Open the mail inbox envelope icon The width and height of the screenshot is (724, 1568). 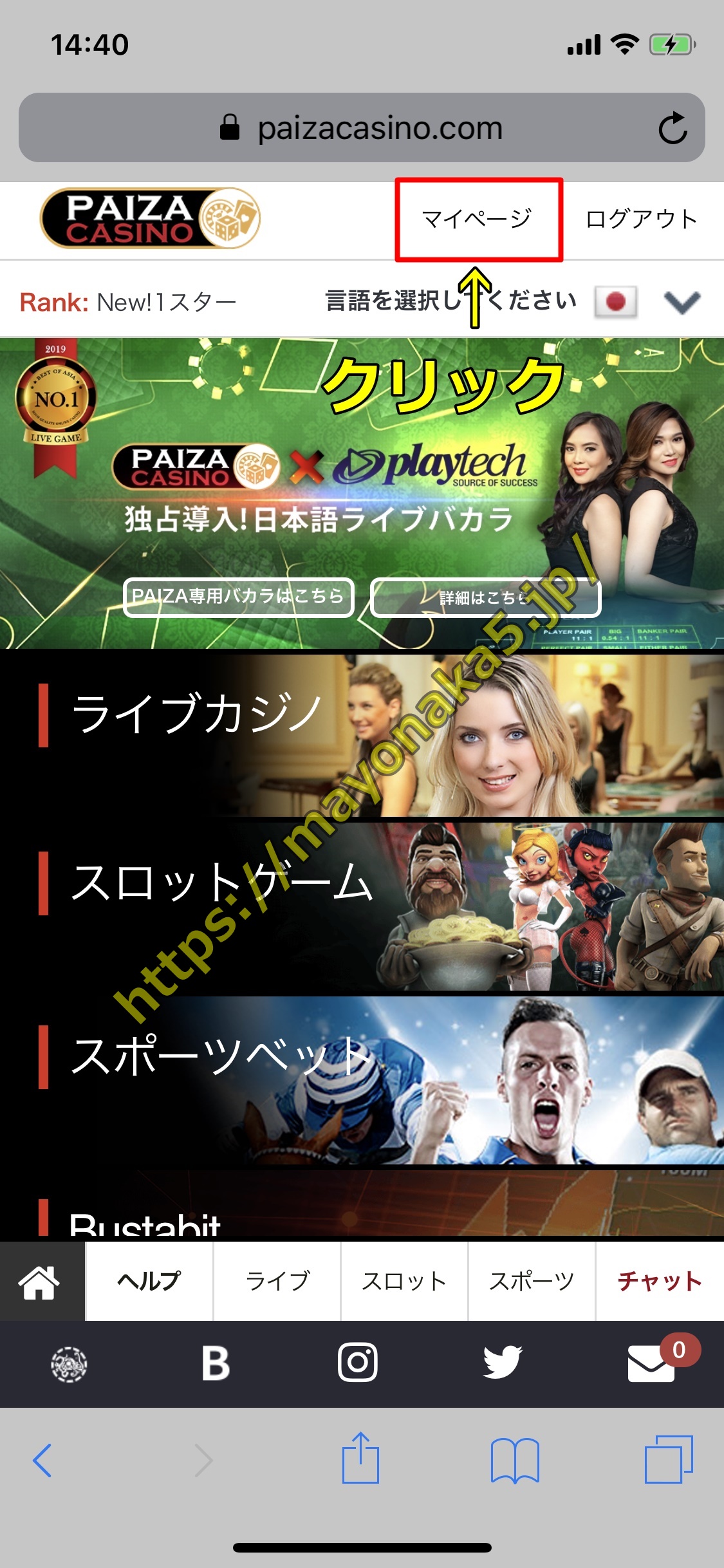click(x=651, y=1362)
